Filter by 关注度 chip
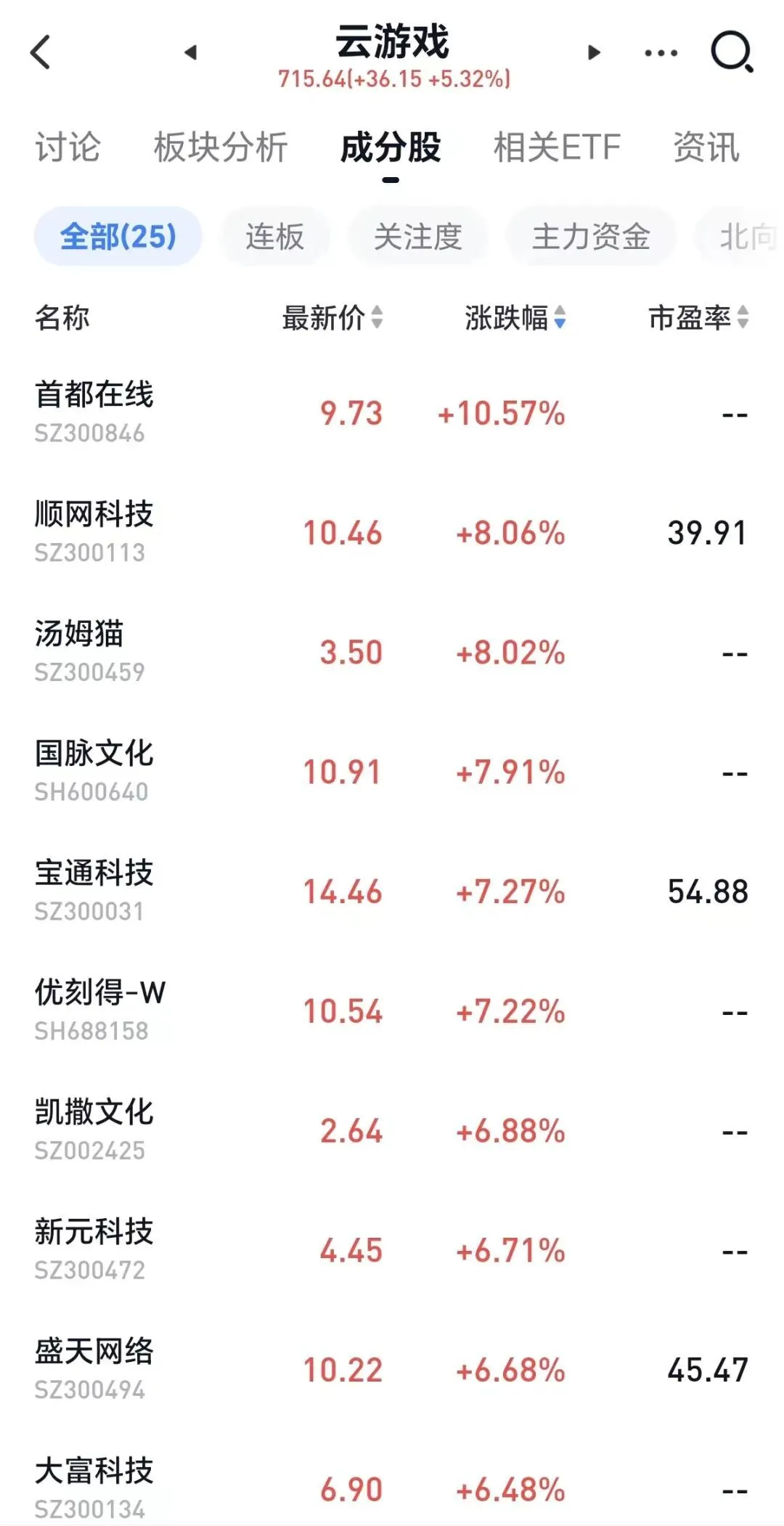 pyautogui.click(x=417, y=237)
